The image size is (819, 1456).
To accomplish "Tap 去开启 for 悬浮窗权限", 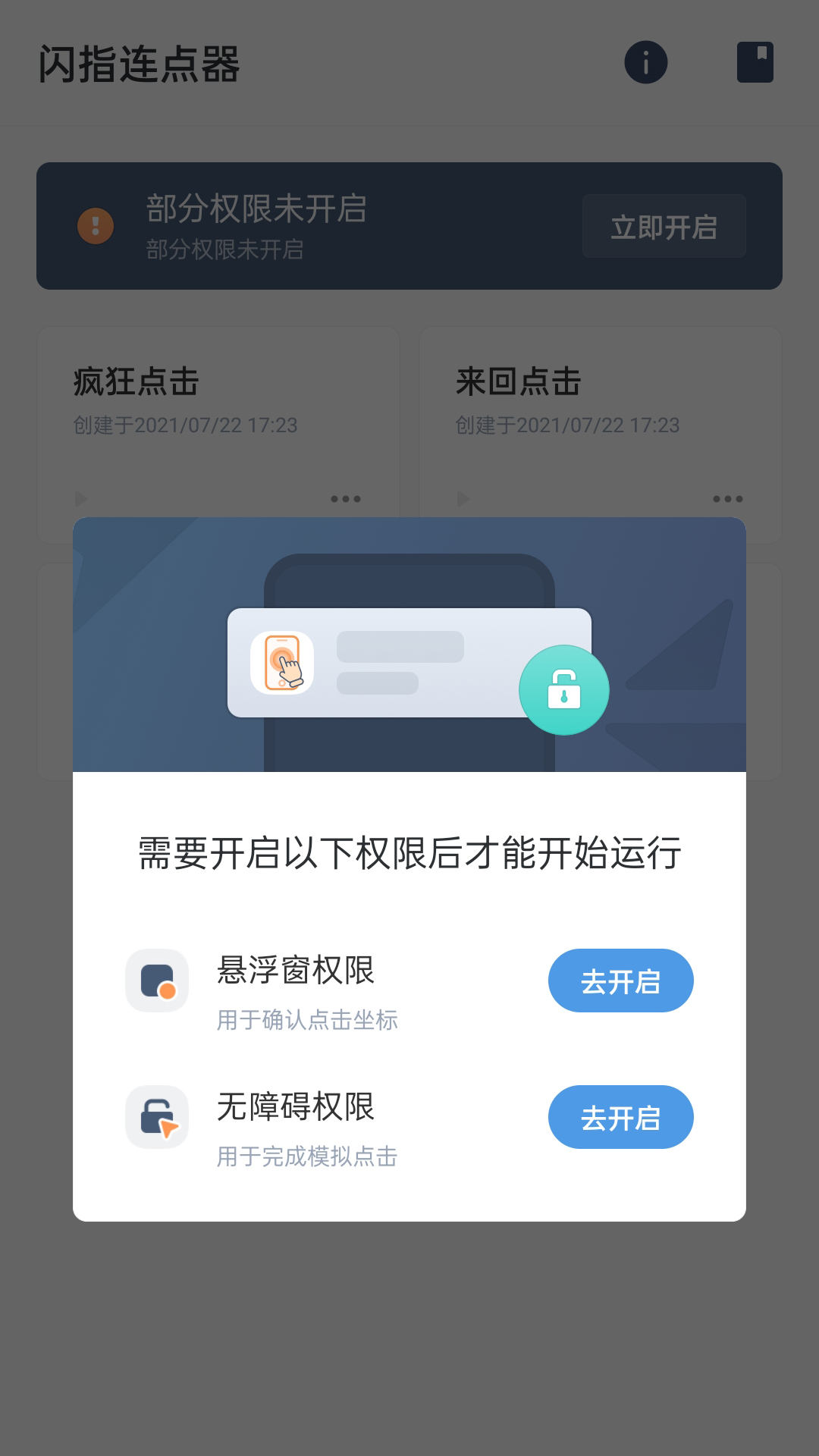I will [620, 981].
